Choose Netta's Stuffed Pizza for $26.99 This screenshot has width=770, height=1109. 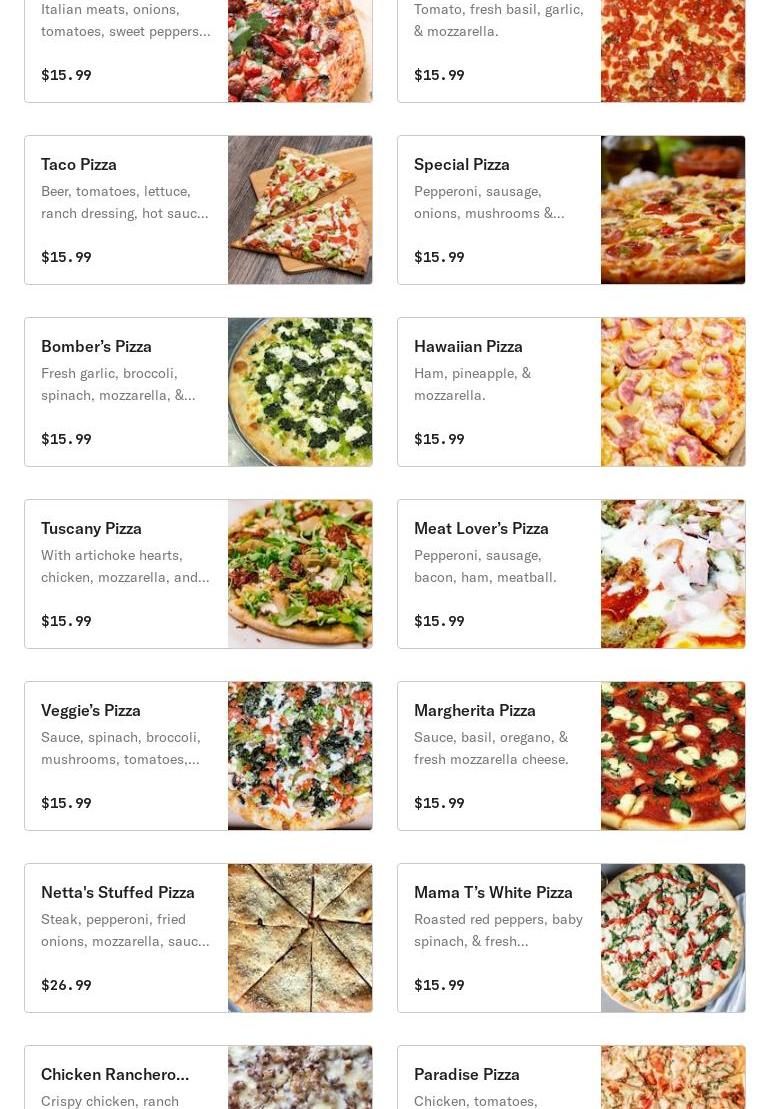click(x=198, y=938)
